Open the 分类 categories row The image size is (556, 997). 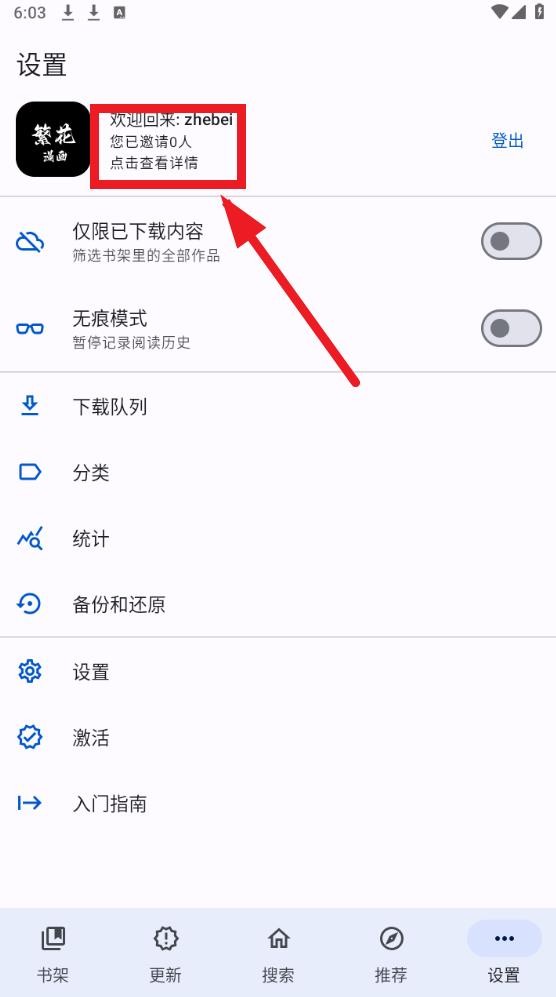pos(278,472)
